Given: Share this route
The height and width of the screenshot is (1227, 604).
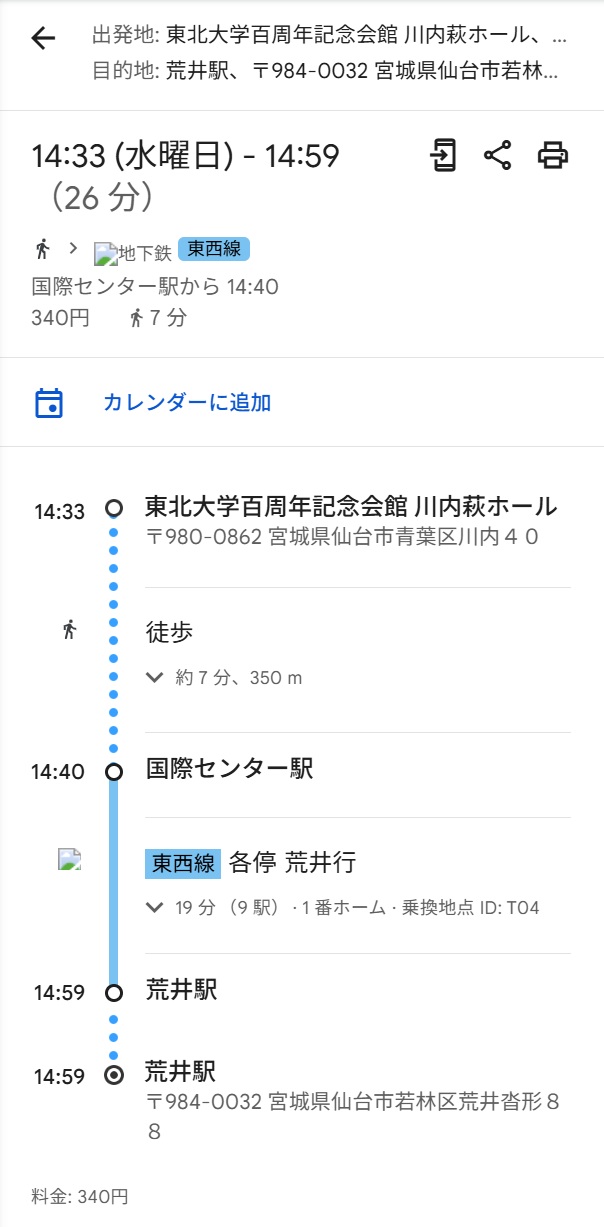Looking at the screenshot, I should pos(497,155).
